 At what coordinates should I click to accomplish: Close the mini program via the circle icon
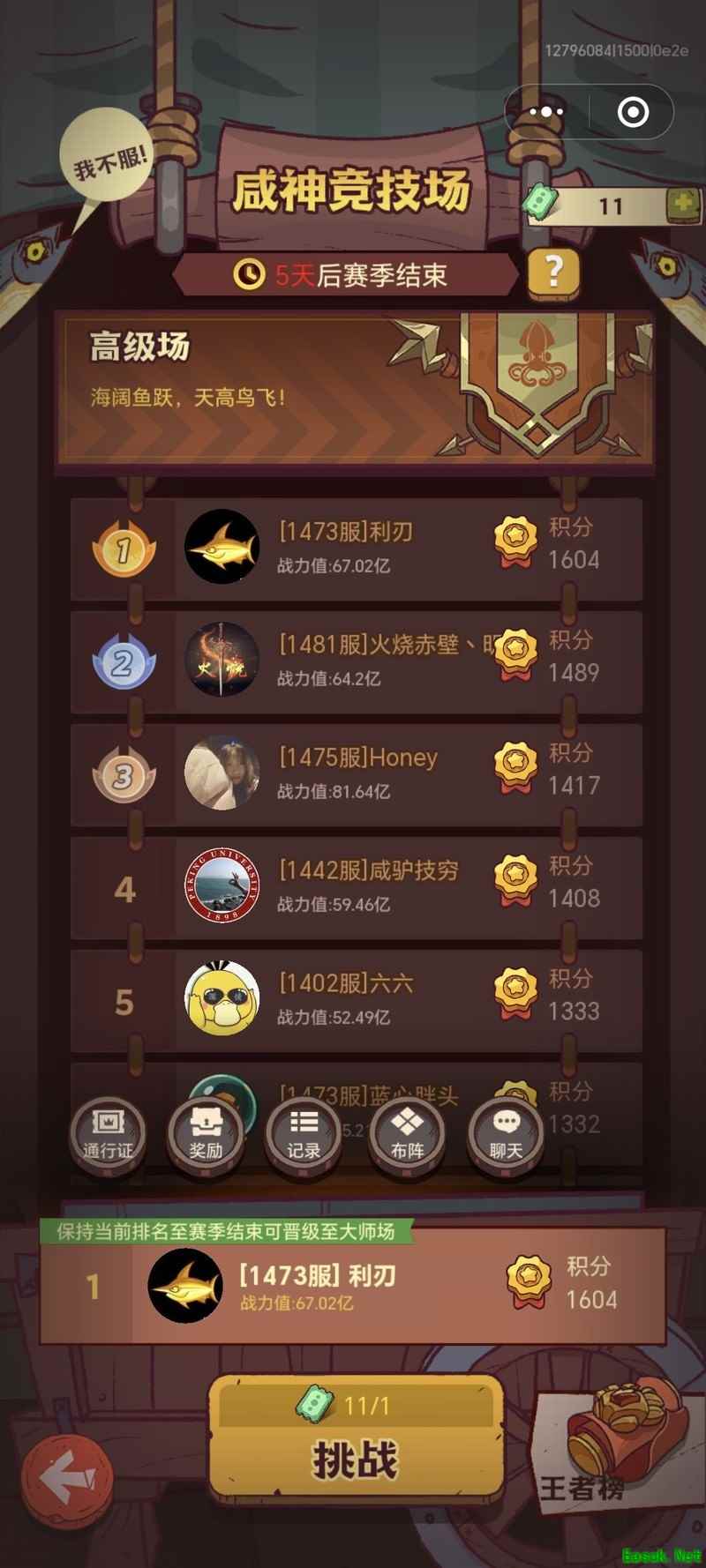tap(633, 112)
